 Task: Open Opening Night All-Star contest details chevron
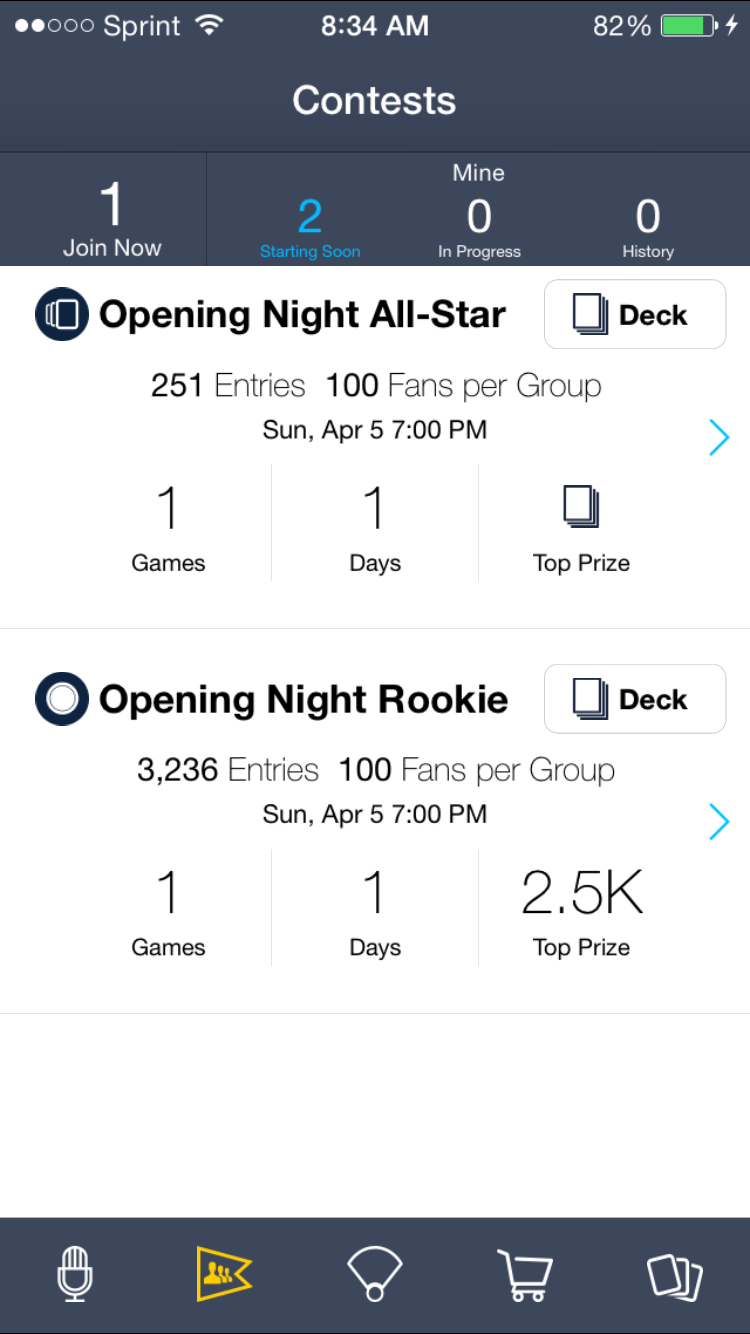718,437
